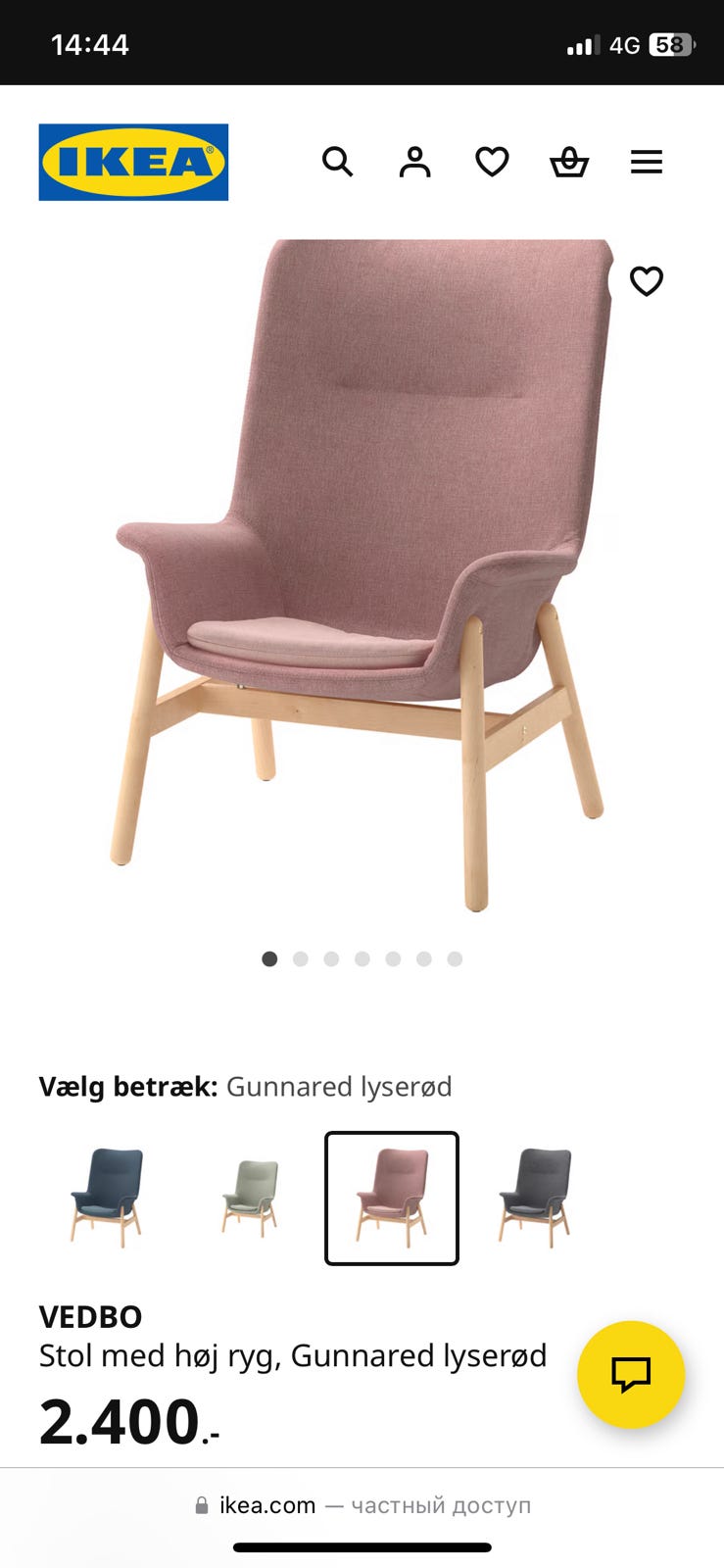724x1568 pixels.
Task: Select the dark blue fabric variant
Action: tap(105, 1197)
